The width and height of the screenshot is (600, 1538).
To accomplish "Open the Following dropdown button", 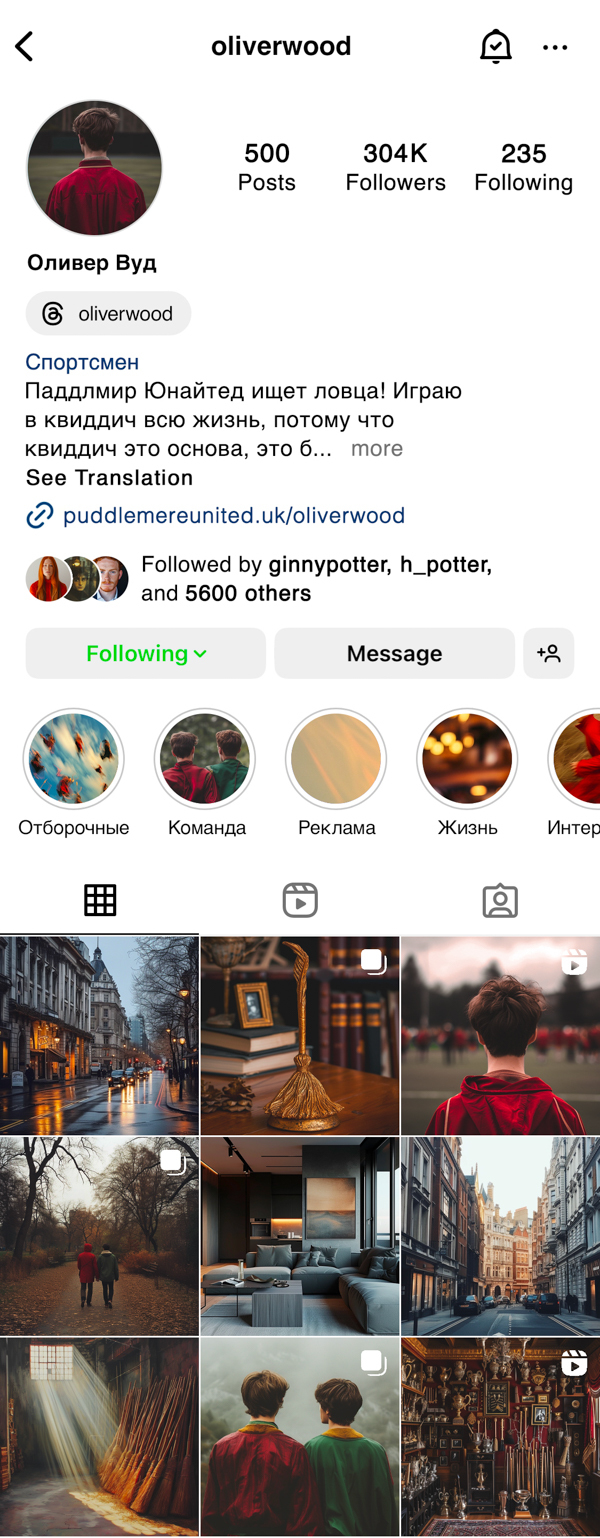I will 146,654.
